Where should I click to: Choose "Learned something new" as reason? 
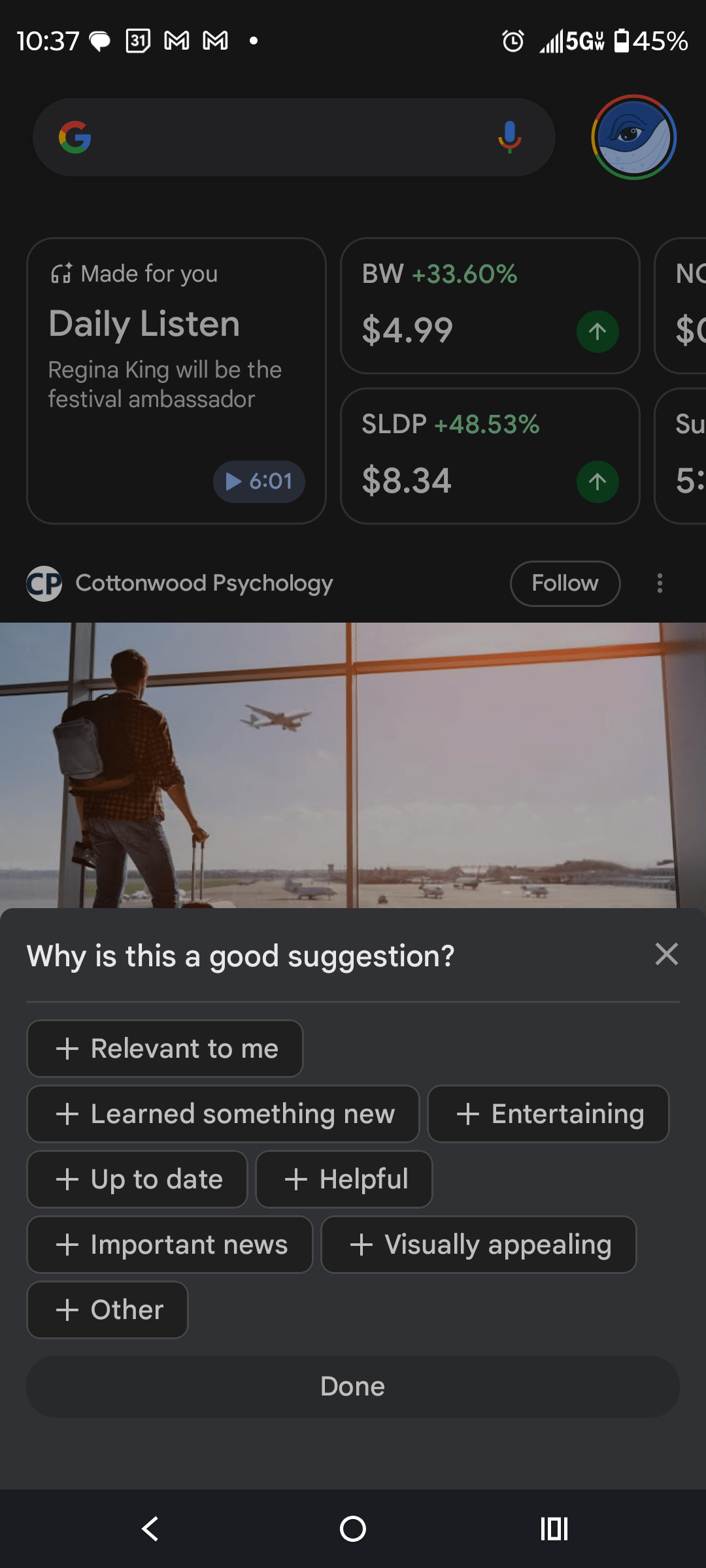223,1114
